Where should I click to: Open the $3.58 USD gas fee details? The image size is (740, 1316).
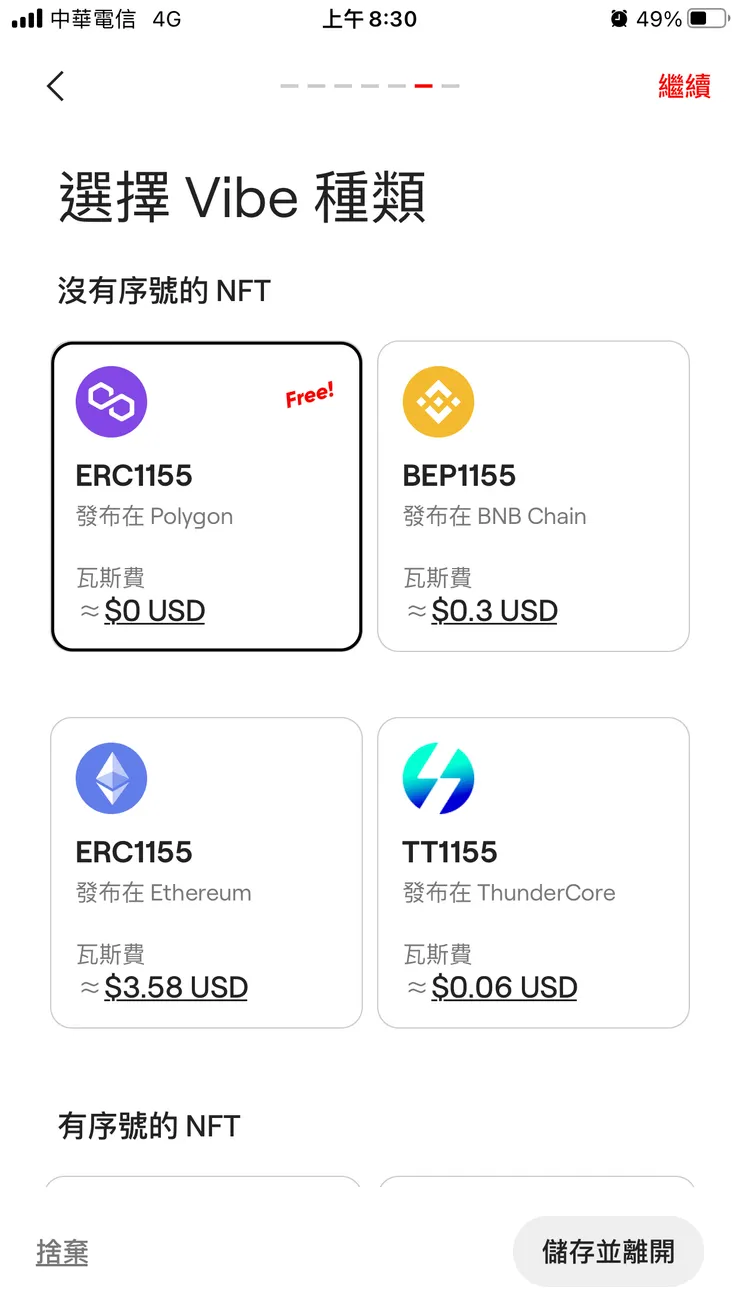(x=176, y=987)
